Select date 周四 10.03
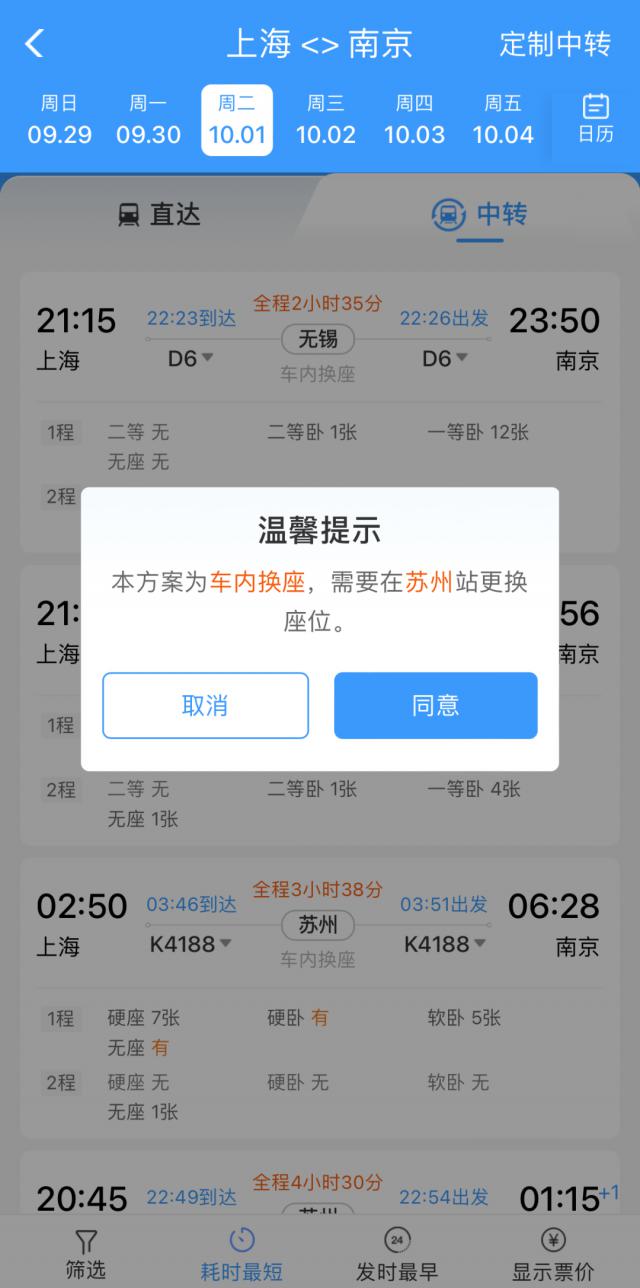Screen dimensions: 640x1288 (414, 120)
